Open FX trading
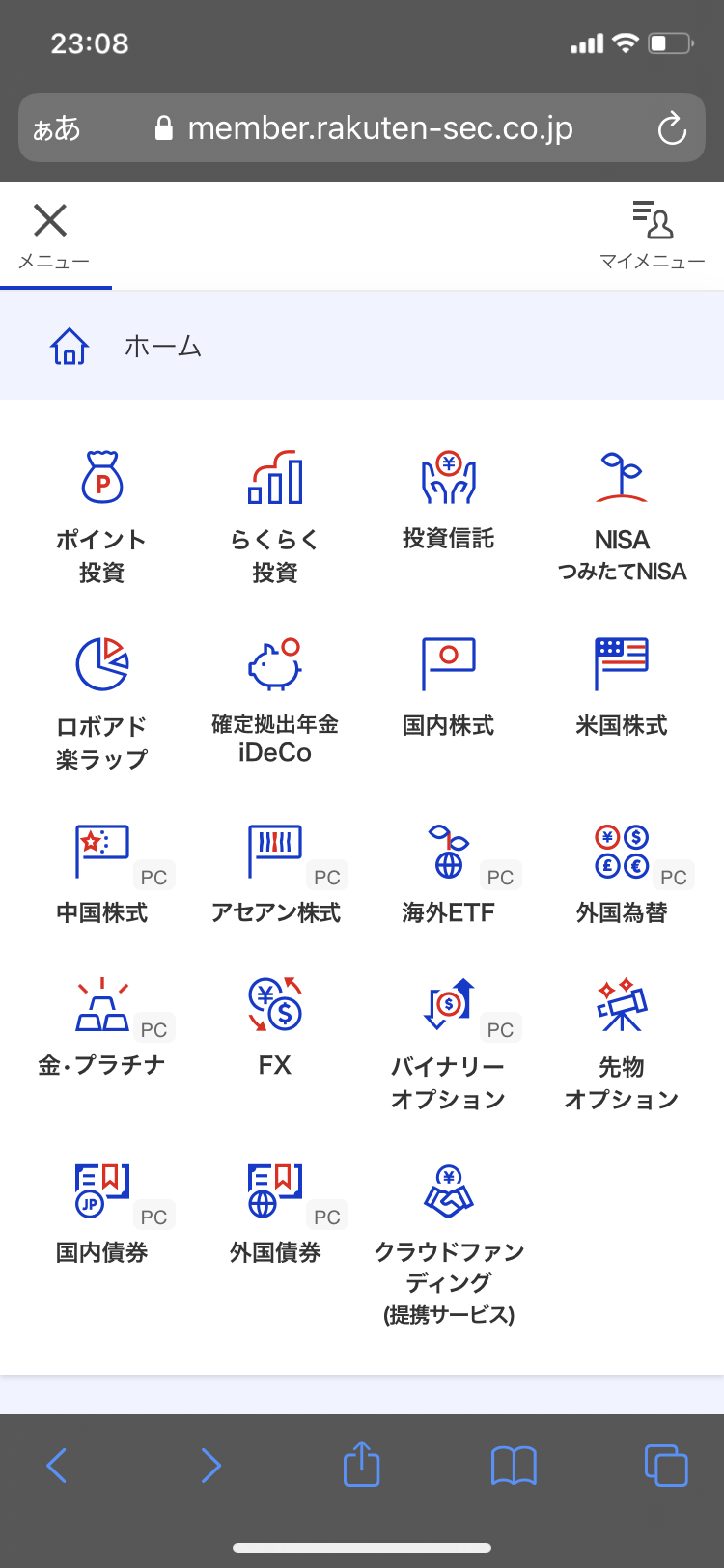 [275, 1027]
